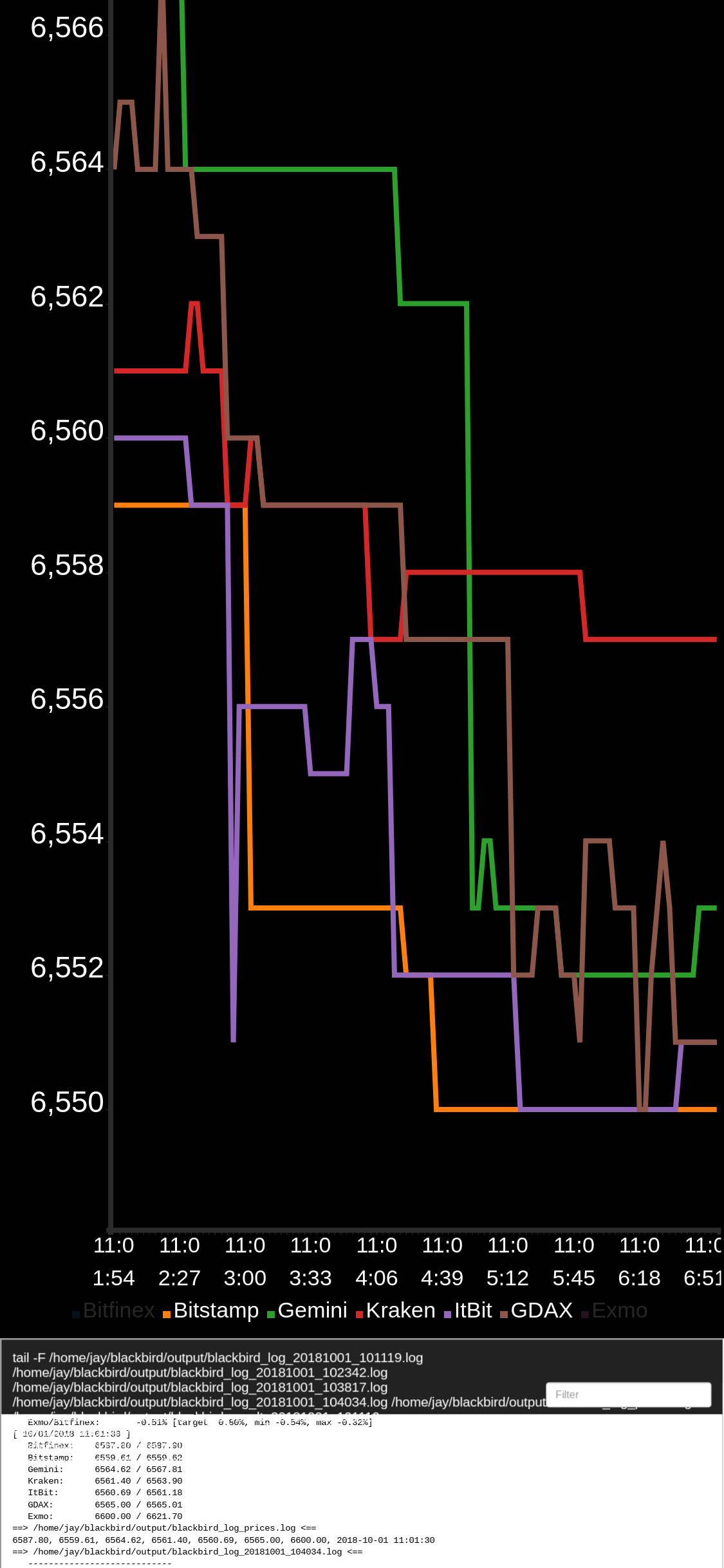Focus the log Filter text box
Viewport: 724px width, 1568px height.
pos(628,1394)
